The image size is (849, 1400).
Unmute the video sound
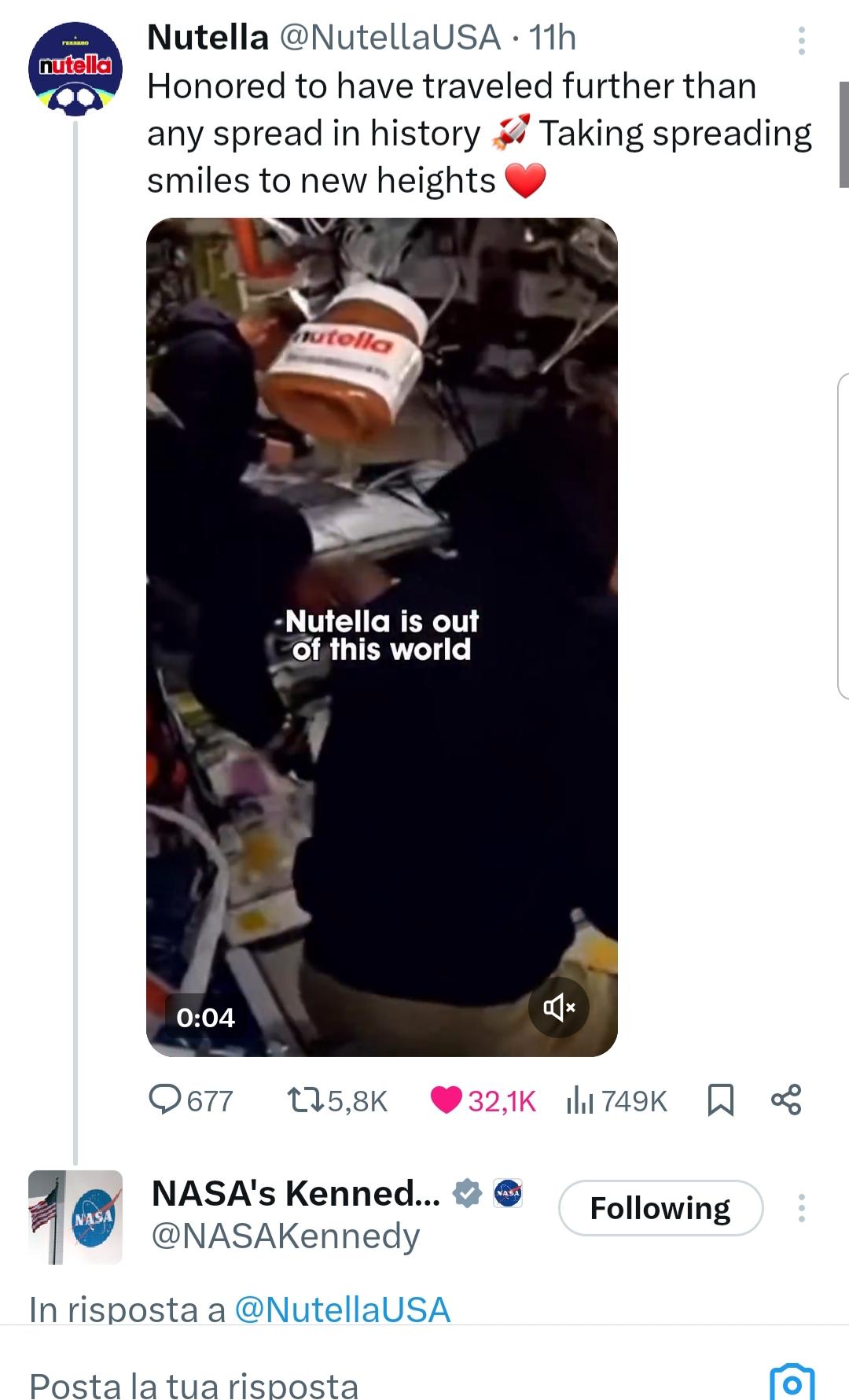pos(559,1007)
